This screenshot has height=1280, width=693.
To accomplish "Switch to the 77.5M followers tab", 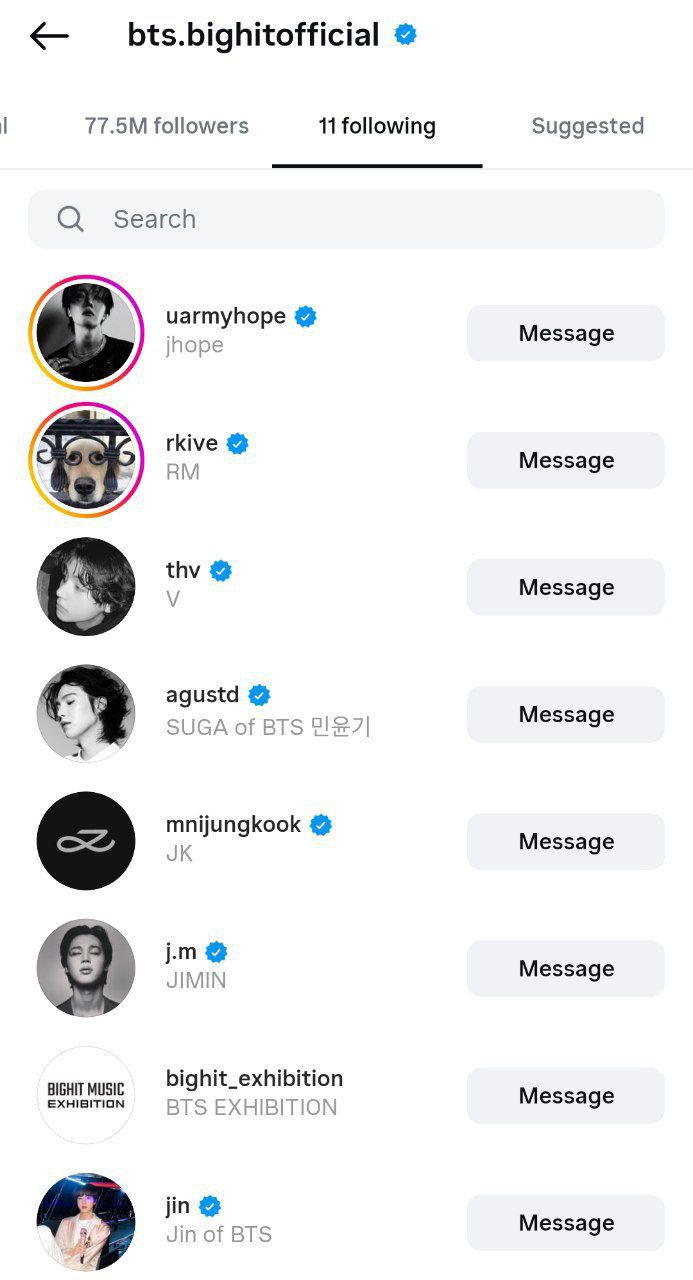I will 166,126.
